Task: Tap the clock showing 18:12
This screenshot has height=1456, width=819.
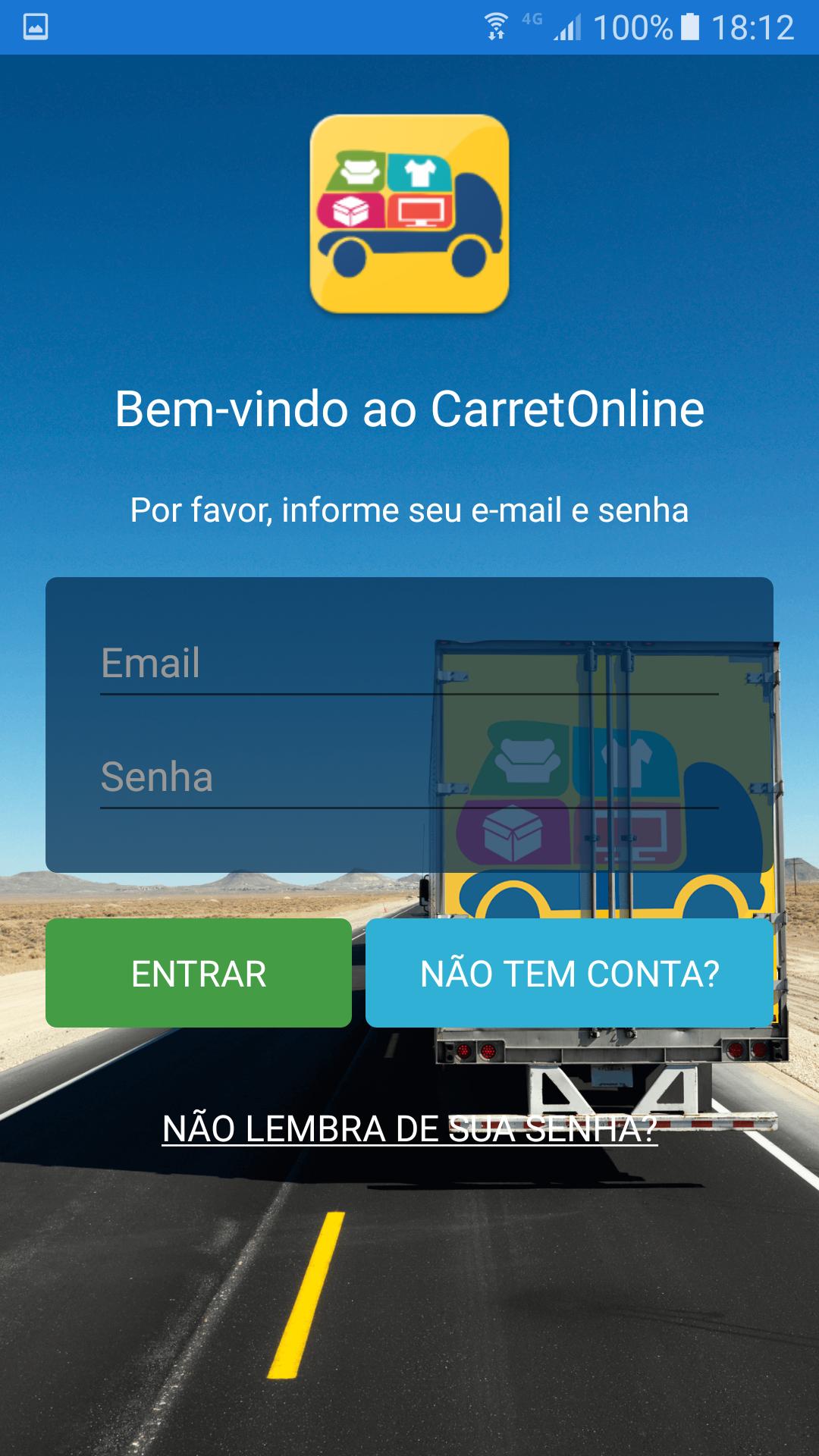Action: point(755,24)
